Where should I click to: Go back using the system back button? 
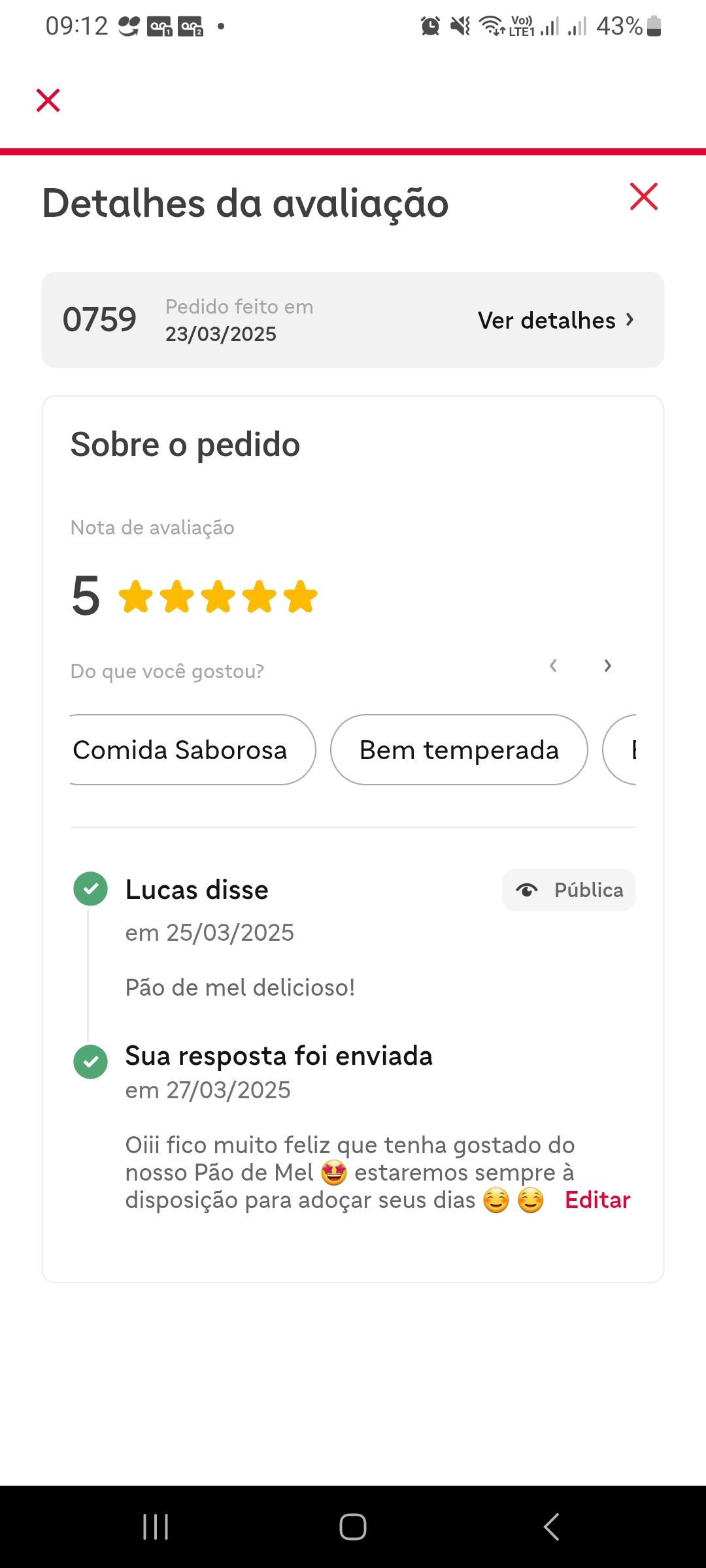552,1527
